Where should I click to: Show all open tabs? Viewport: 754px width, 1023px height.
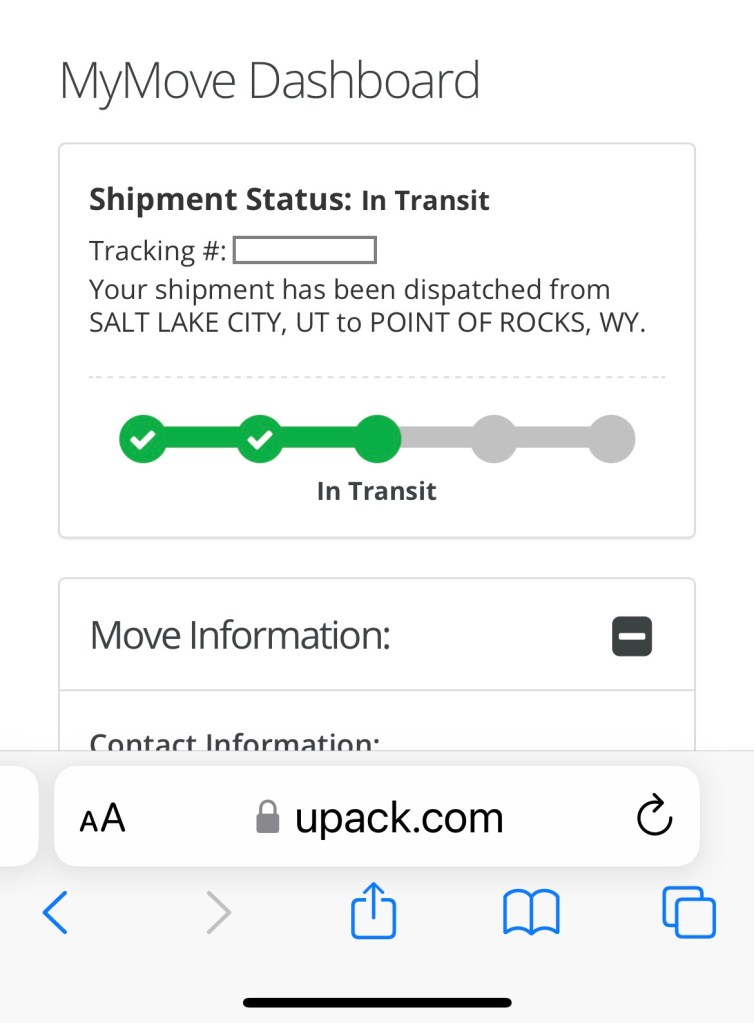[x=689, y=912]
